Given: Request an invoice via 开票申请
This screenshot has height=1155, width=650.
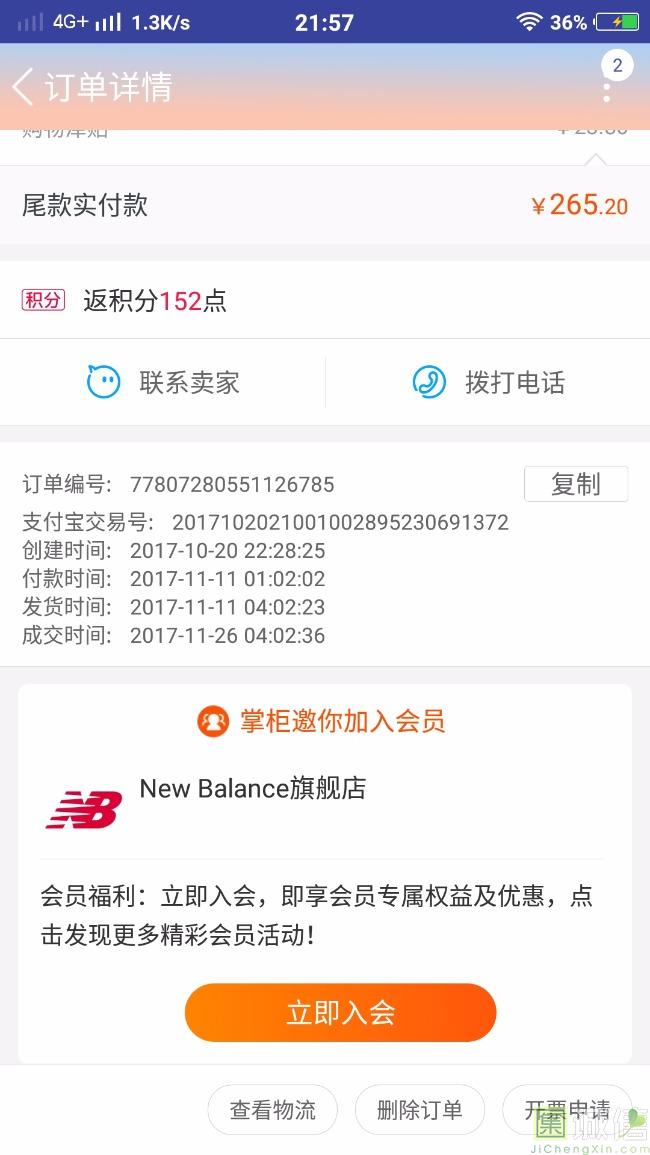Looking at the screenshot, I should (x=567, y=1109).
